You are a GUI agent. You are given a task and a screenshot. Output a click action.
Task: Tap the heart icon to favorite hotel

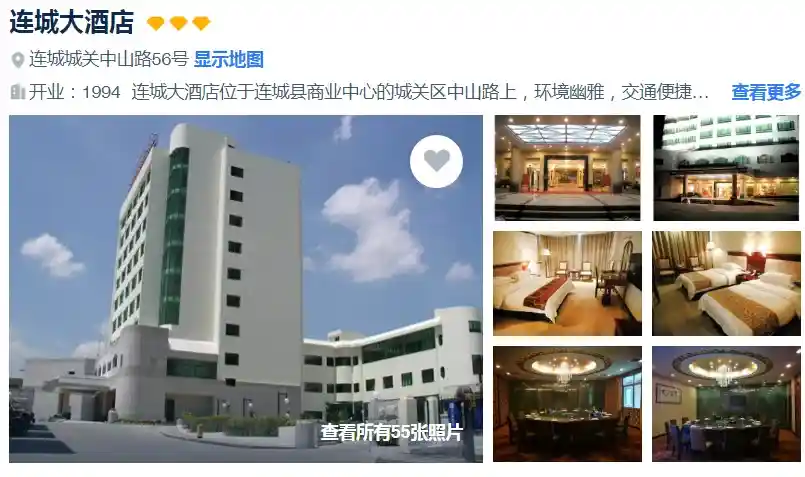click(x=436, y=161)
